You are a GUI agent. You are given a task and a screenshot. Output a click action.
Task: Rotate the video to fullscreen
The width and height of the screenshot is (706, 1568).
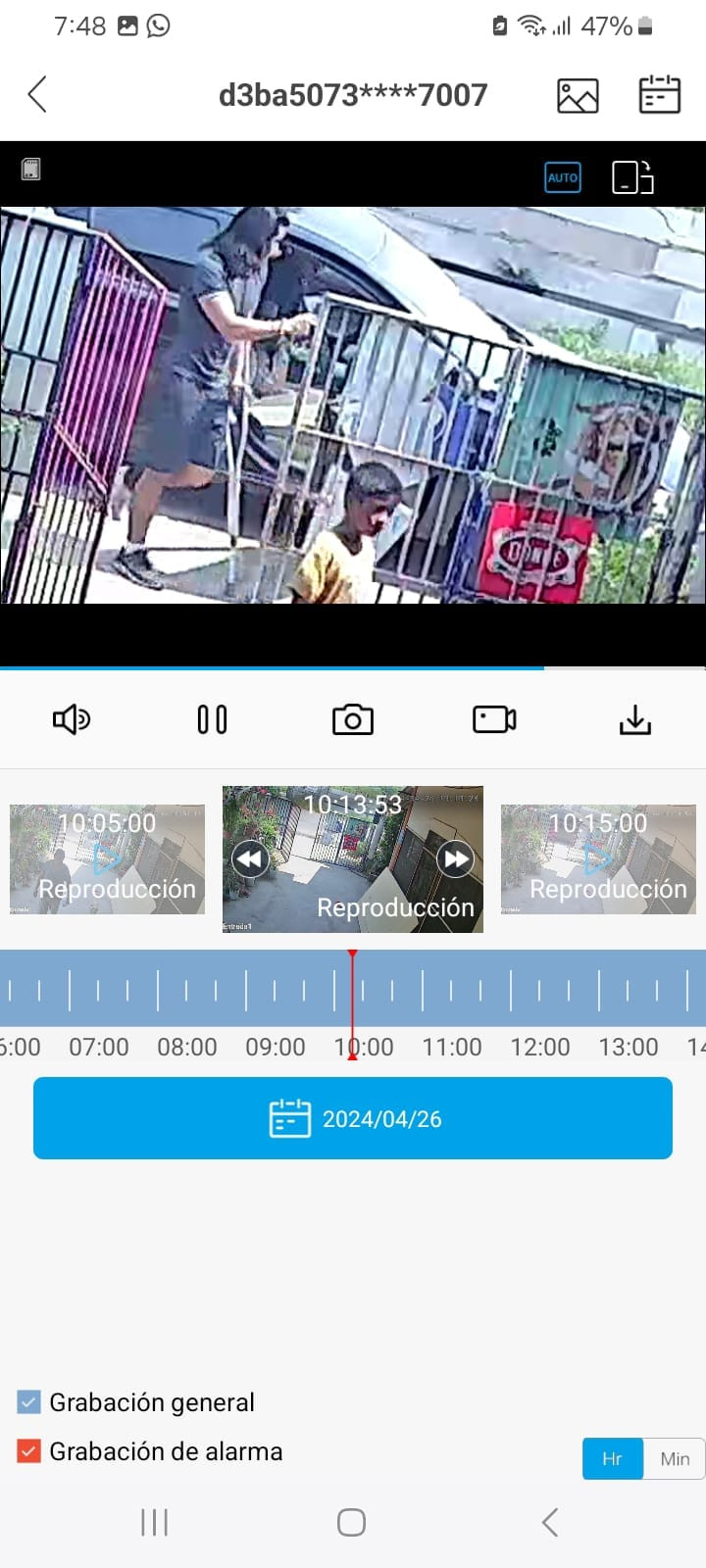click(632, 177)
